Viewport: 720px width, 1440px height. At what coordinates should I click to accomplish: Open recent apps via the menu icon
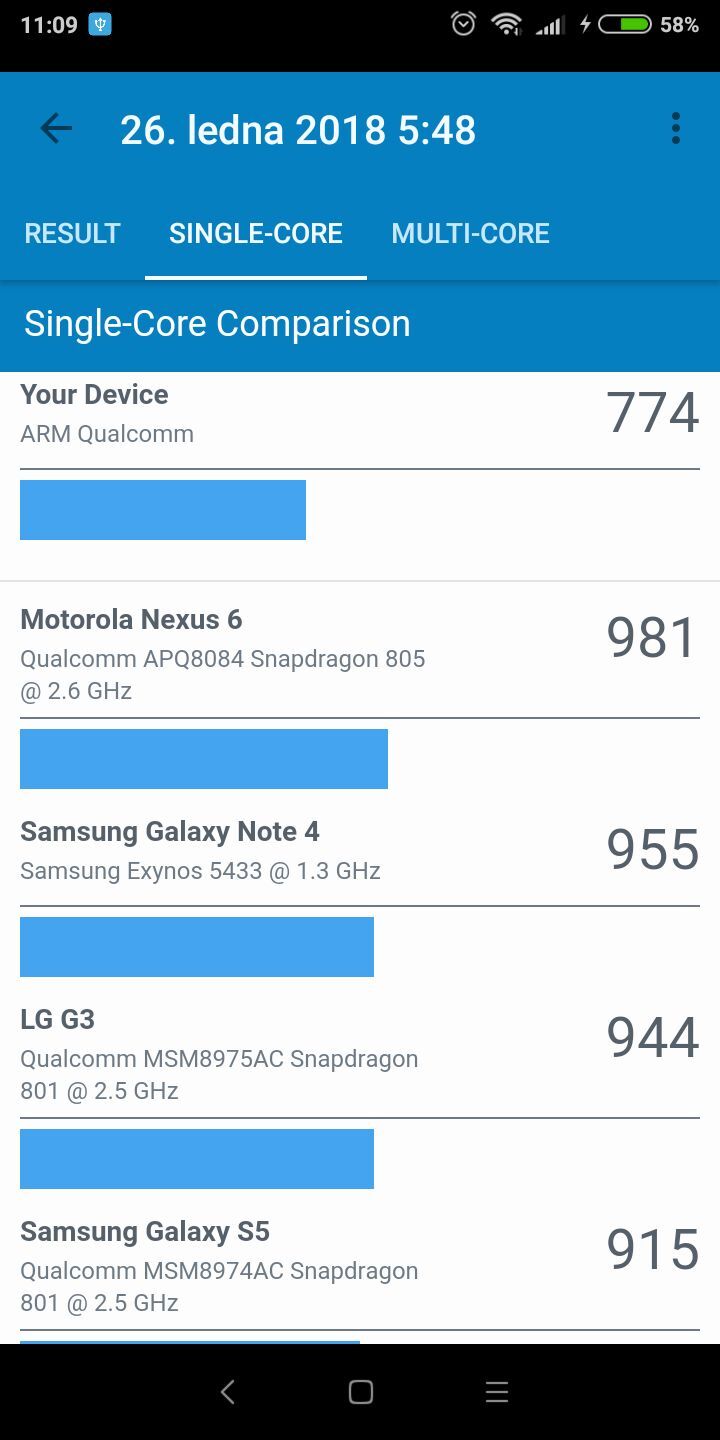click(497, 1391)
